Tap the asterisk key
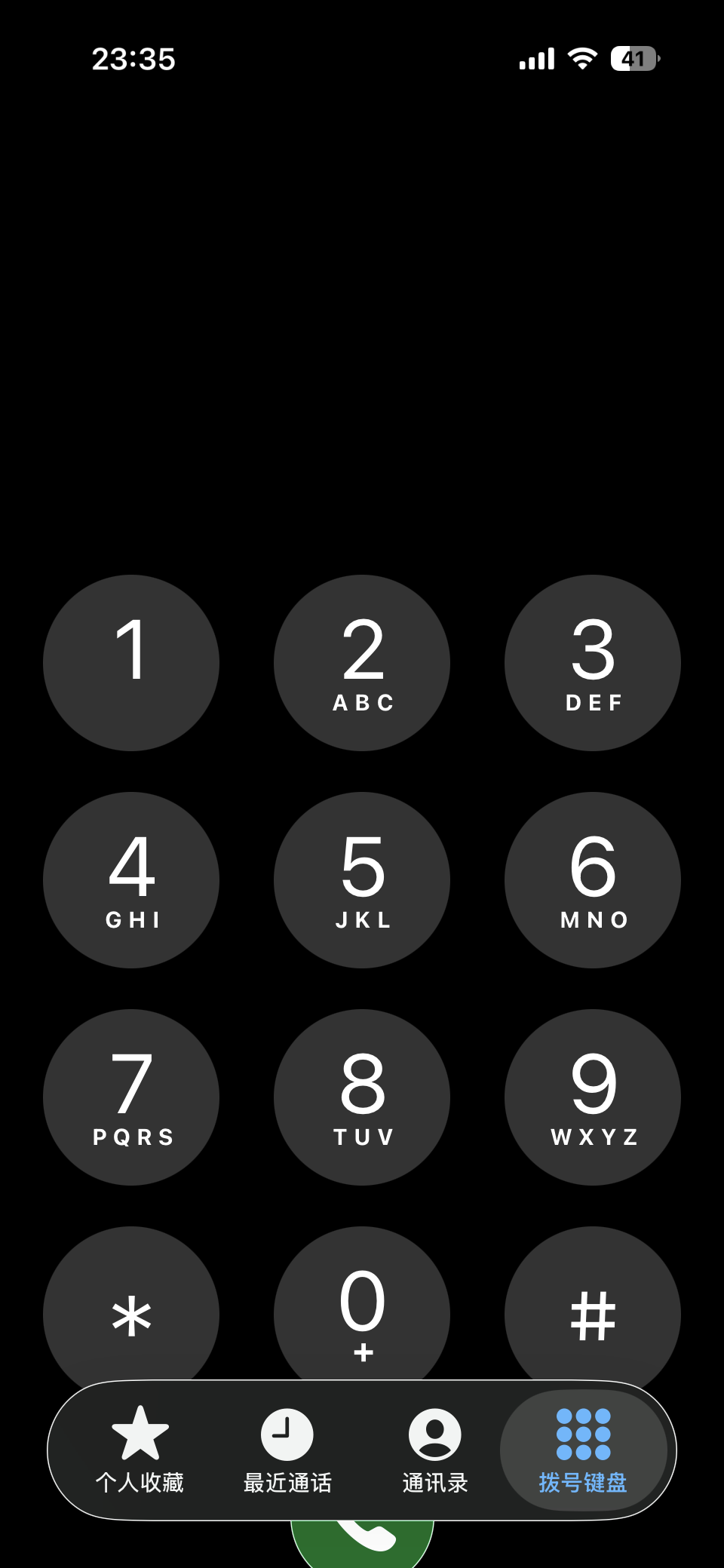Image resolution: width=724 pixels, height=1568 pixels. [x=131, y=1305]
